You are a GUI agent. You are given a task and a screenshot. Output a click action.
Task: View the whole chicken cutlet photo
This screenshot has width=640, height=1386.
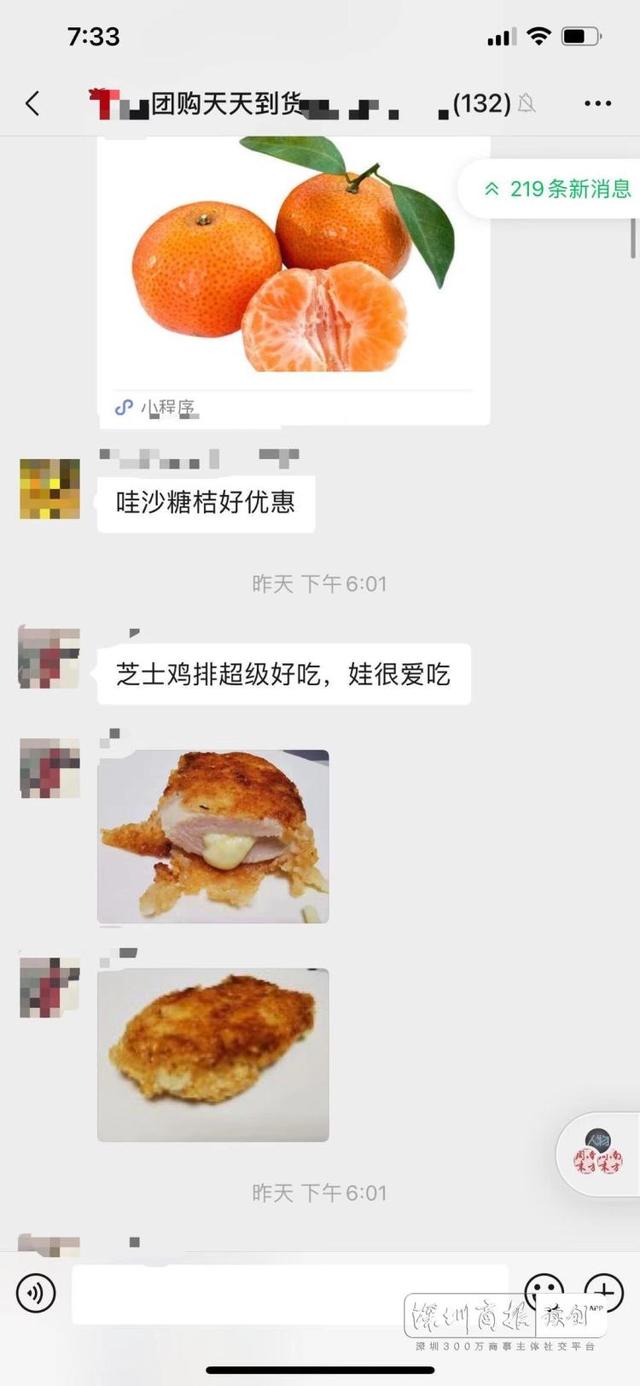coord(213,1054)
